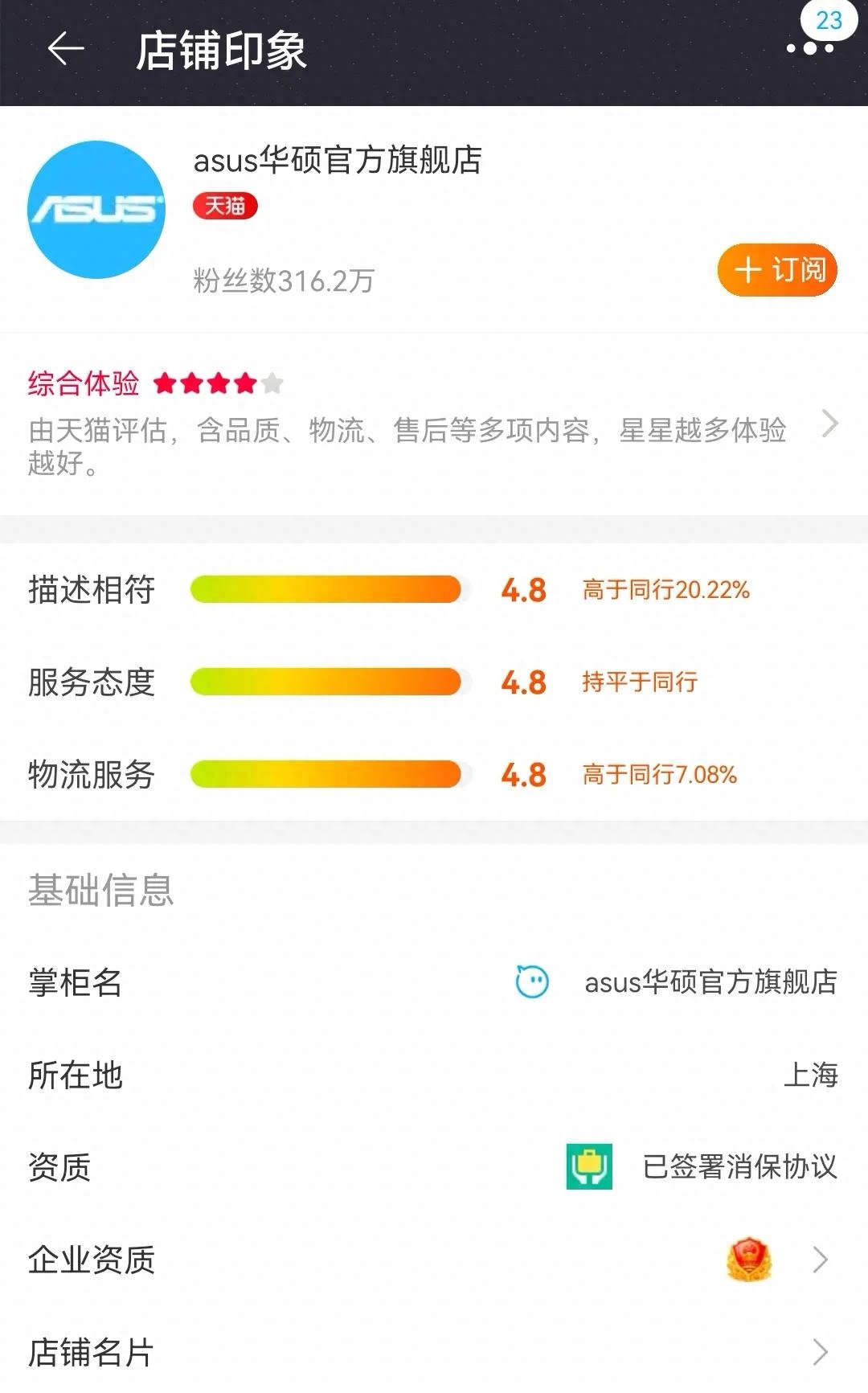Screen dimensions: 868x1393
Task: Click the enterprise qualification badge emblem
Action: [x=747, y=1260]
